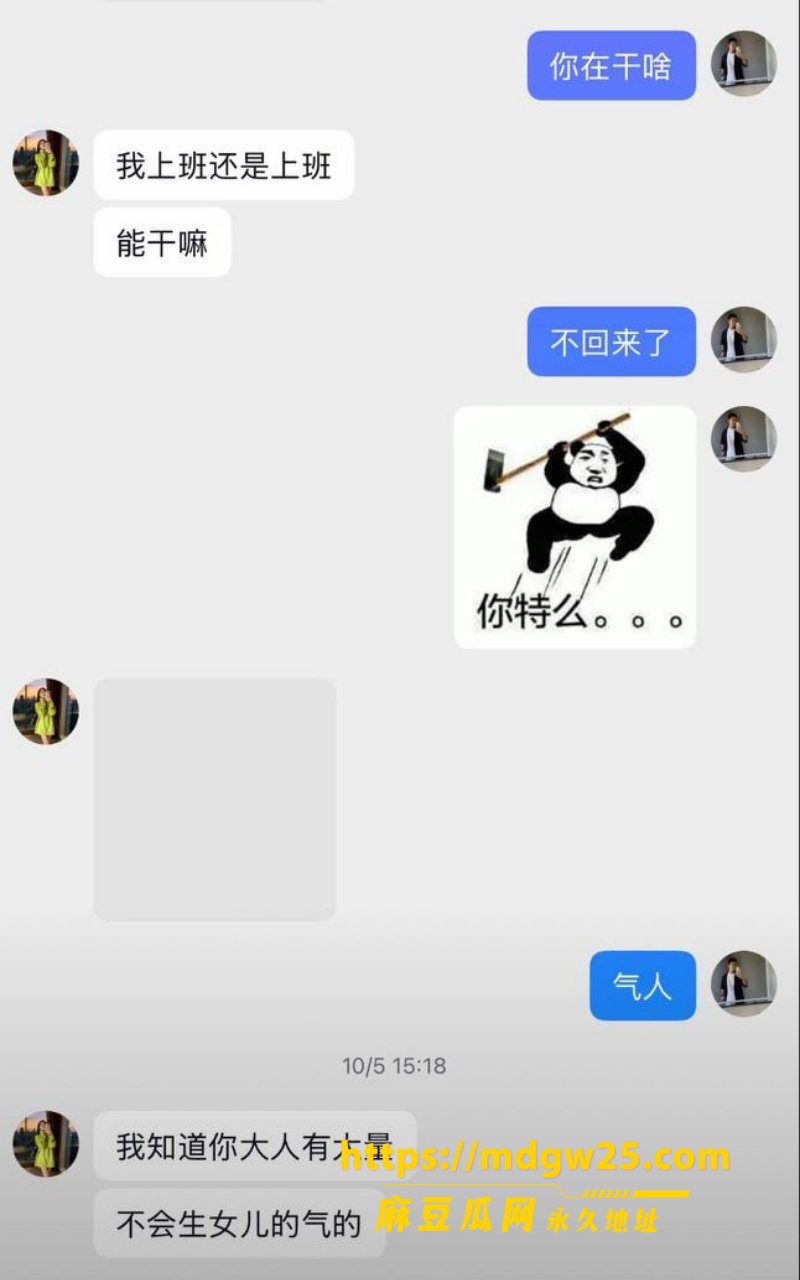Open the blank gray image message
The image size is (800, 1280).
(x=215, y=799)
